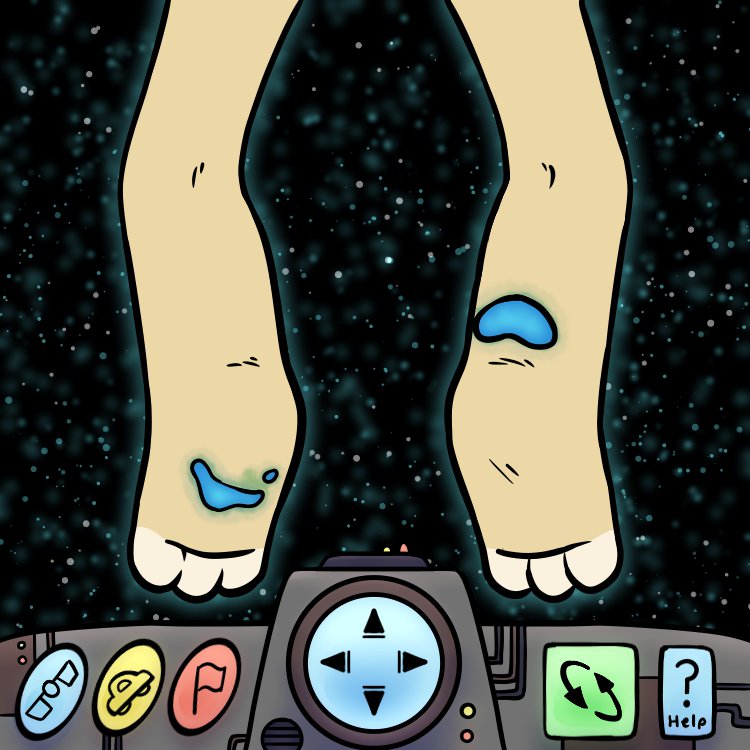Open the Help button

(x=688, y=692)
